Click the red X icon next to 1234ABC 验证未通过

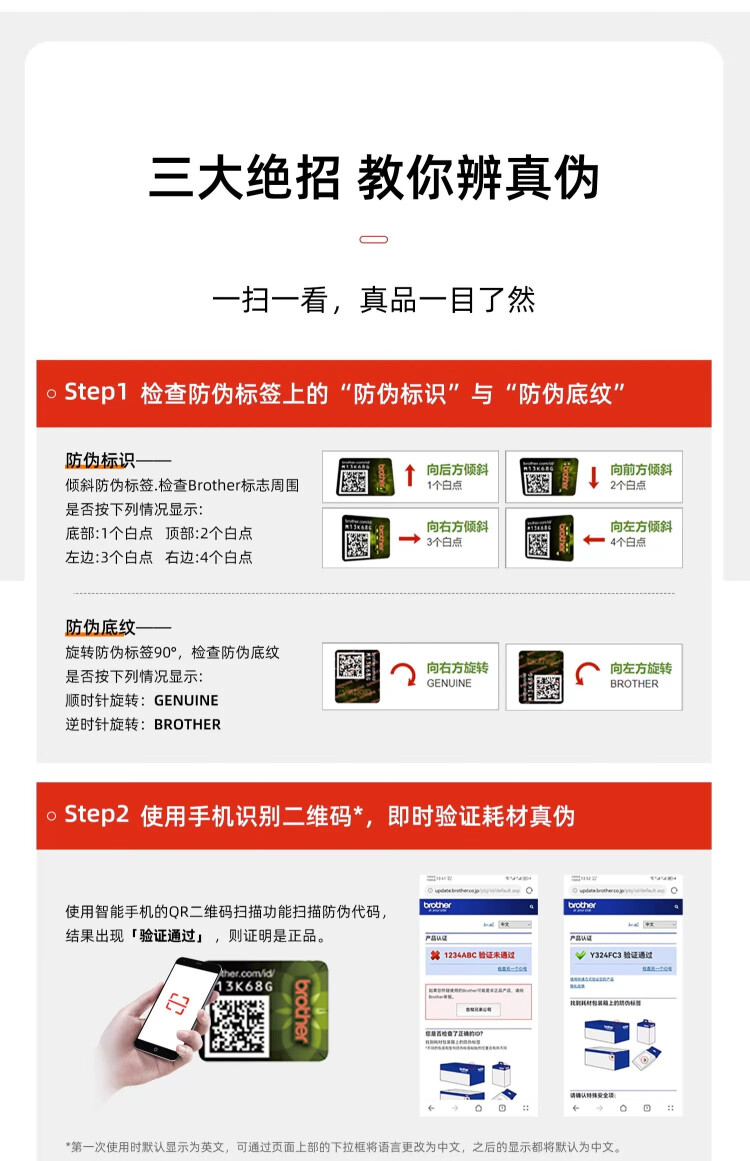click(436, 955)
